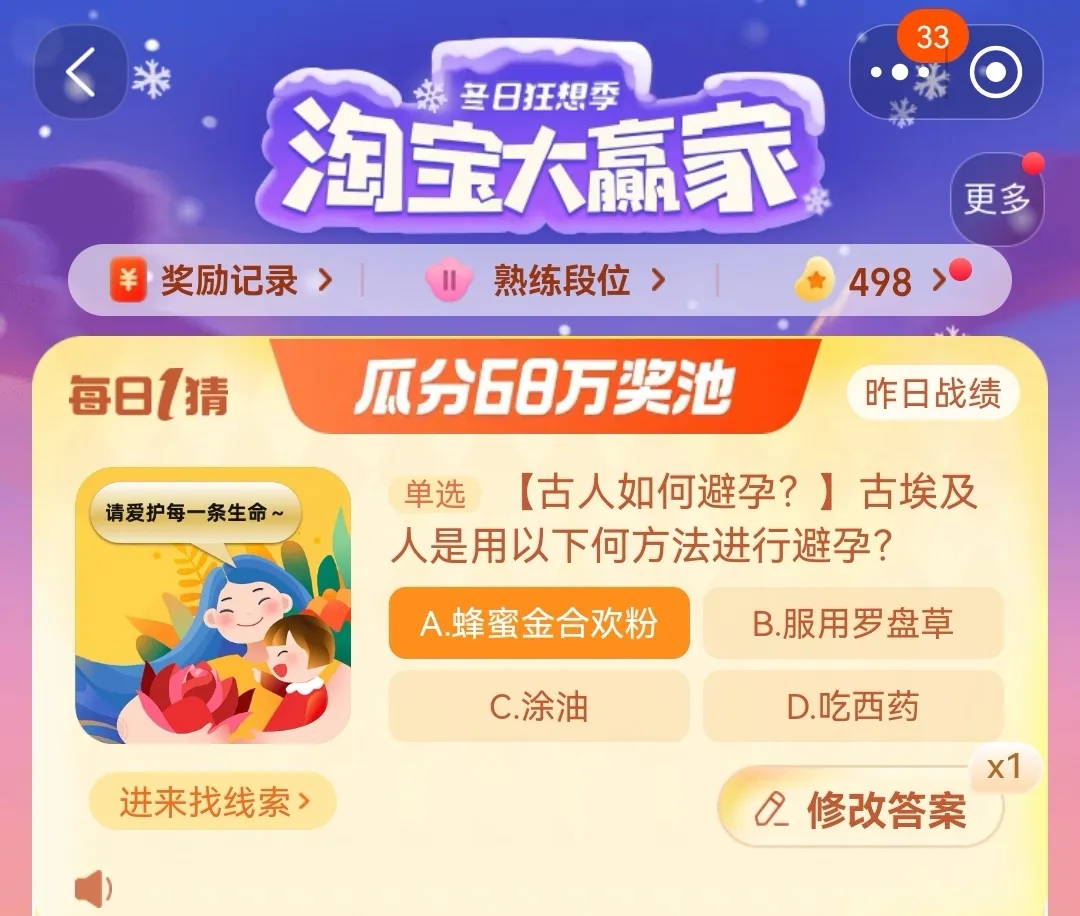Open 熟练段位 rank details

point(545,282)
